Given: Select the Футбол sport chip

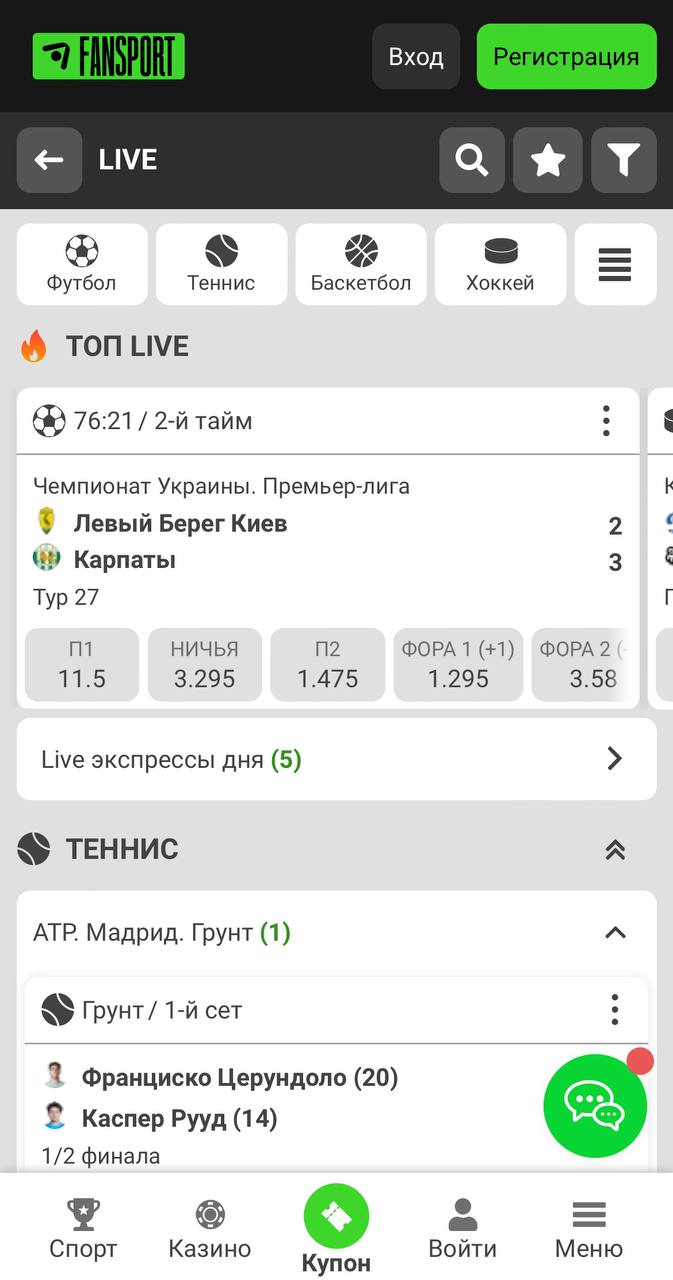Looking at the screenshot, I should [x=82, y=264].
